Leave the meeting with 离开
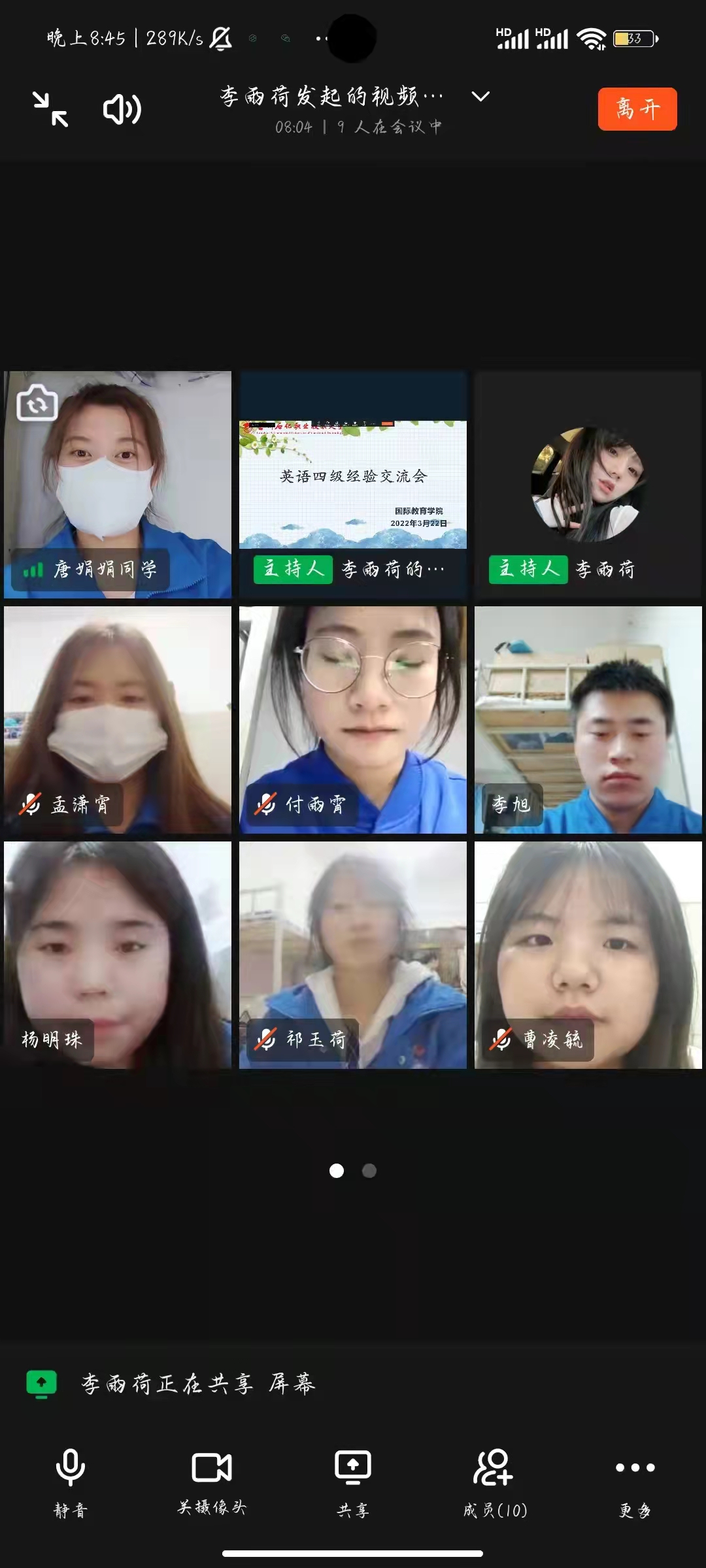The image size is (706, 1568). pyautogui.click(x=637, y=109)
